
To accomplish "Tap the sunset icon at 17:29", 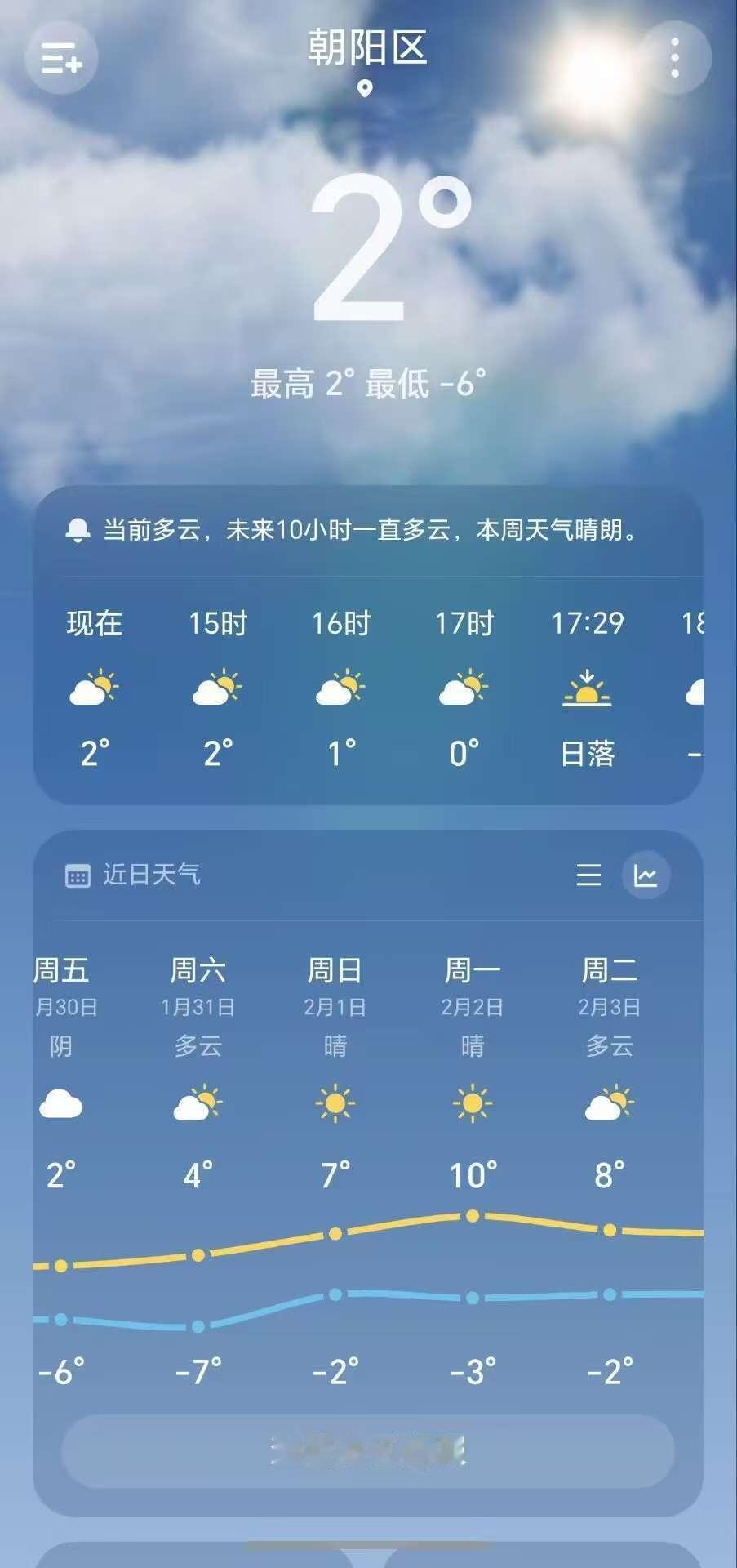I will (589, 690).
